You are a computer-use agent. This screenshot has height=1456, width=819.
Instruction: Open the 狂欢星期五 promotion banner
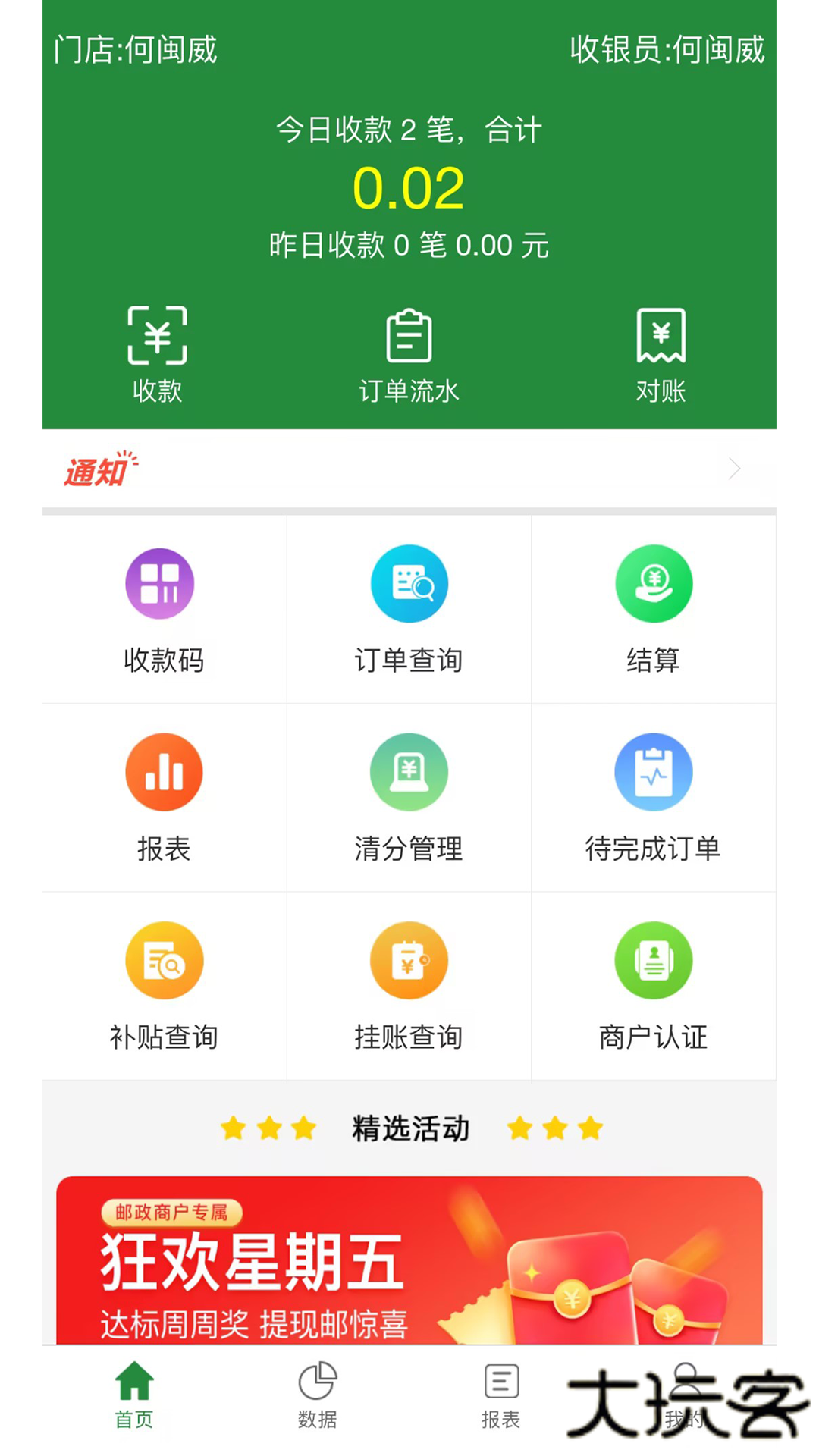click(409, 1259)
